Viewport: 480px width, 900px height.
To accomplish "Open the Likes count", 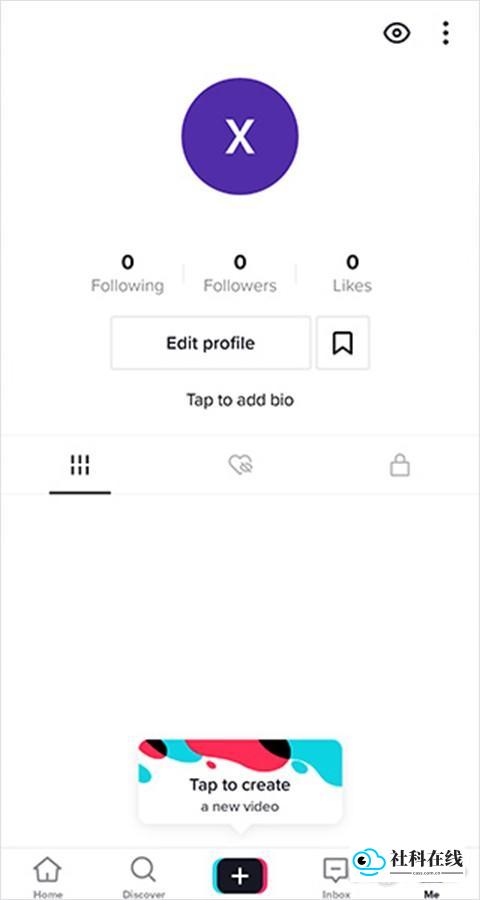I will coord(352,274).
